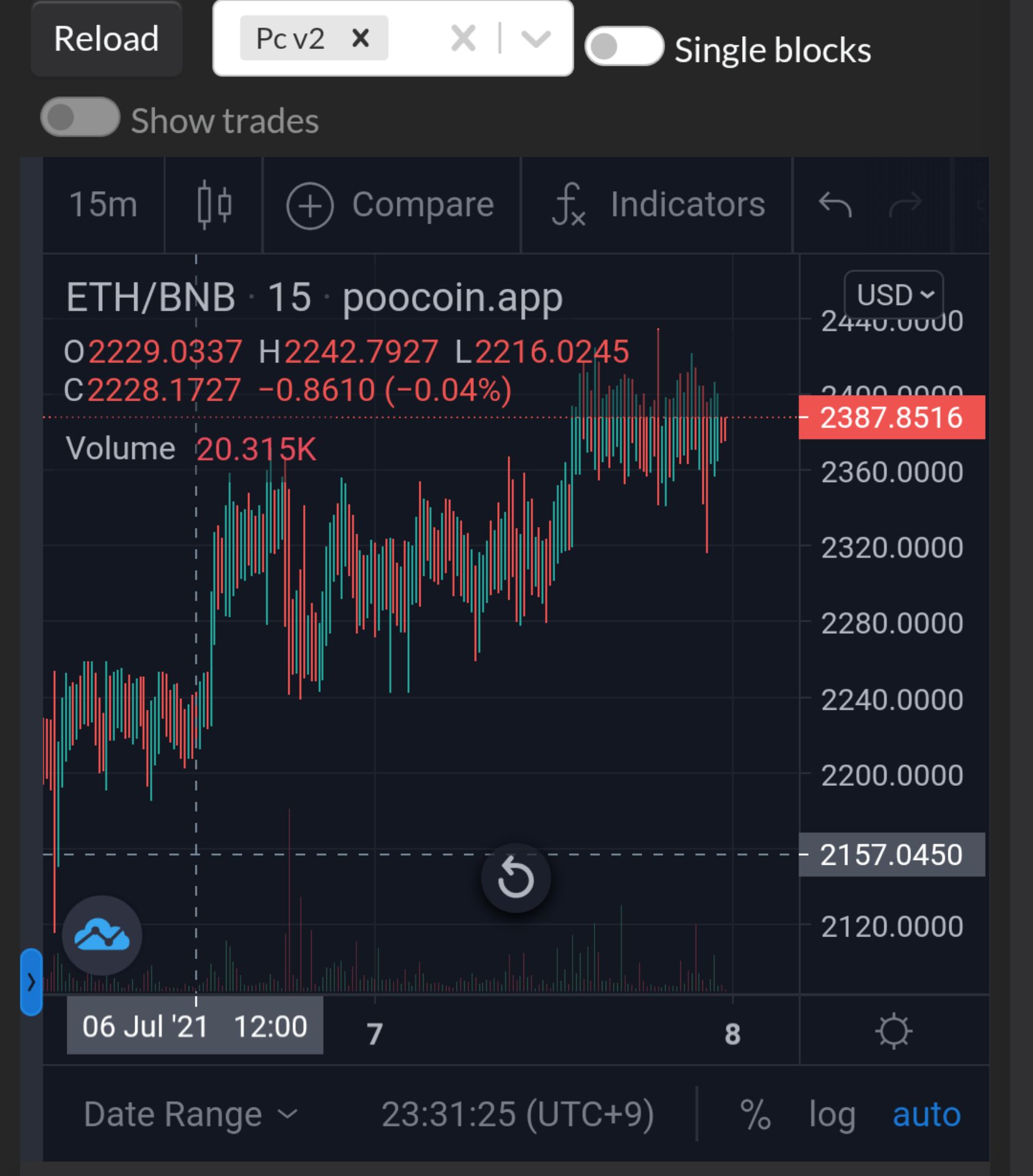Toggle percent scale mode
This screenshot has width=1033, height=1176.
755,1114
